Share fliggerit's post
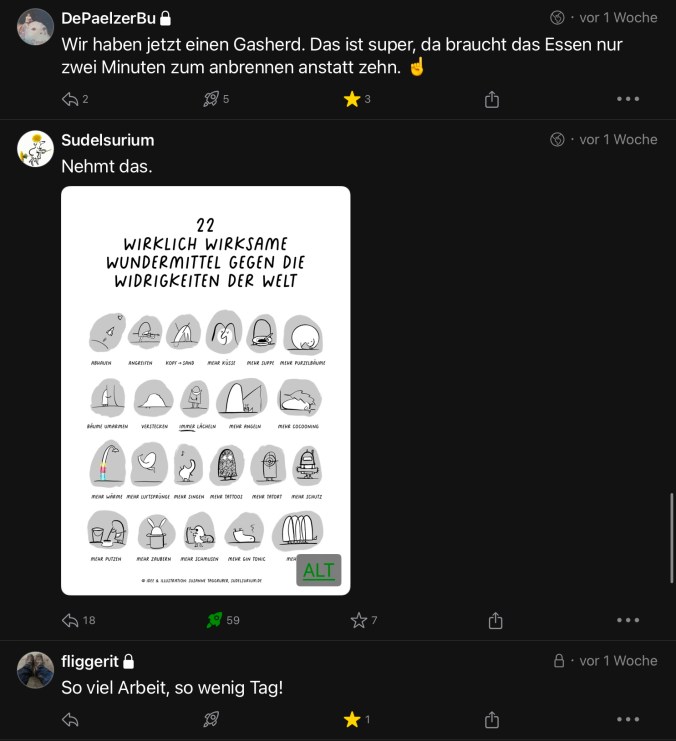Image resolution: width=676 pixels, height=741 pixels. [492, 719]
